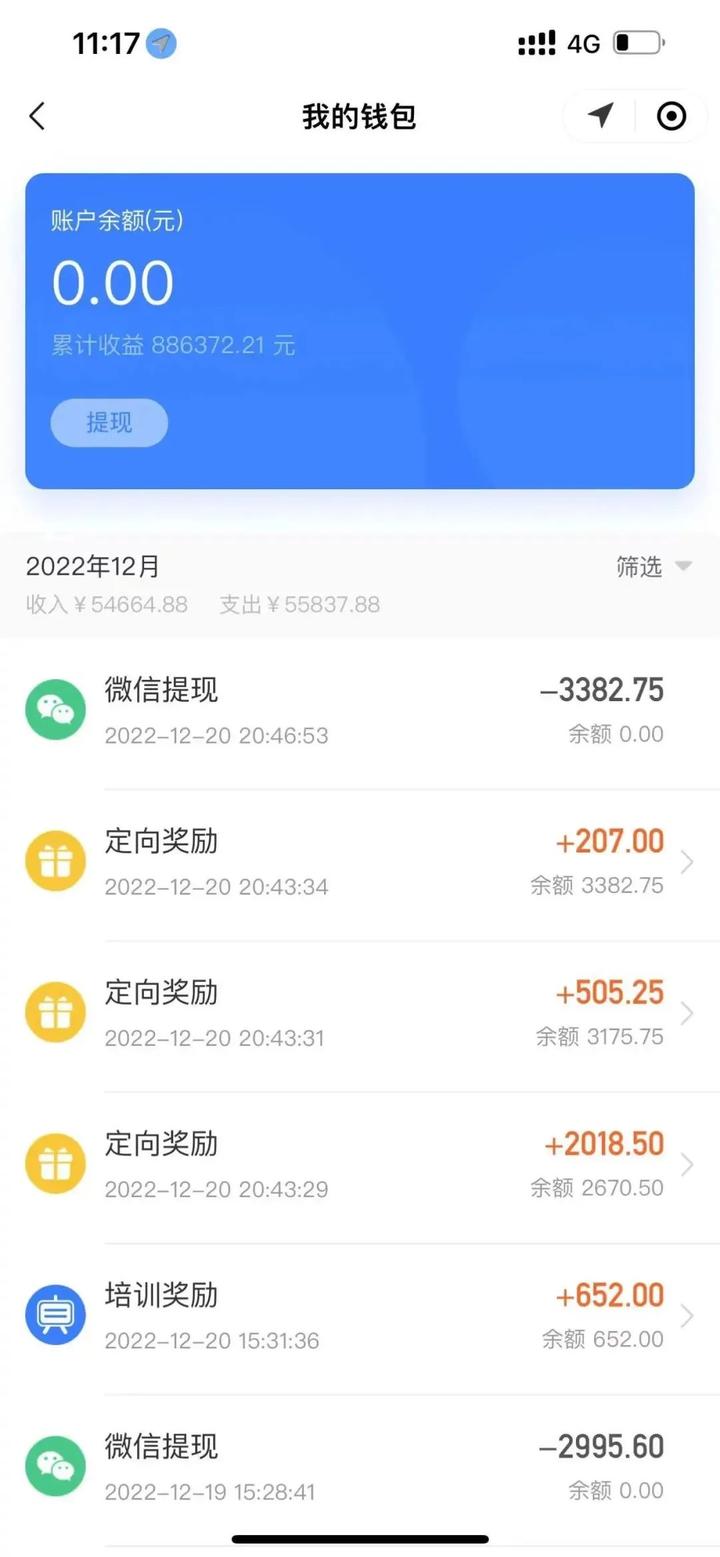The width and height of the screenshot is (720, 1557).
Task: Open the 培训奖励 +652.00 record
Action: tap(360, 1319)
